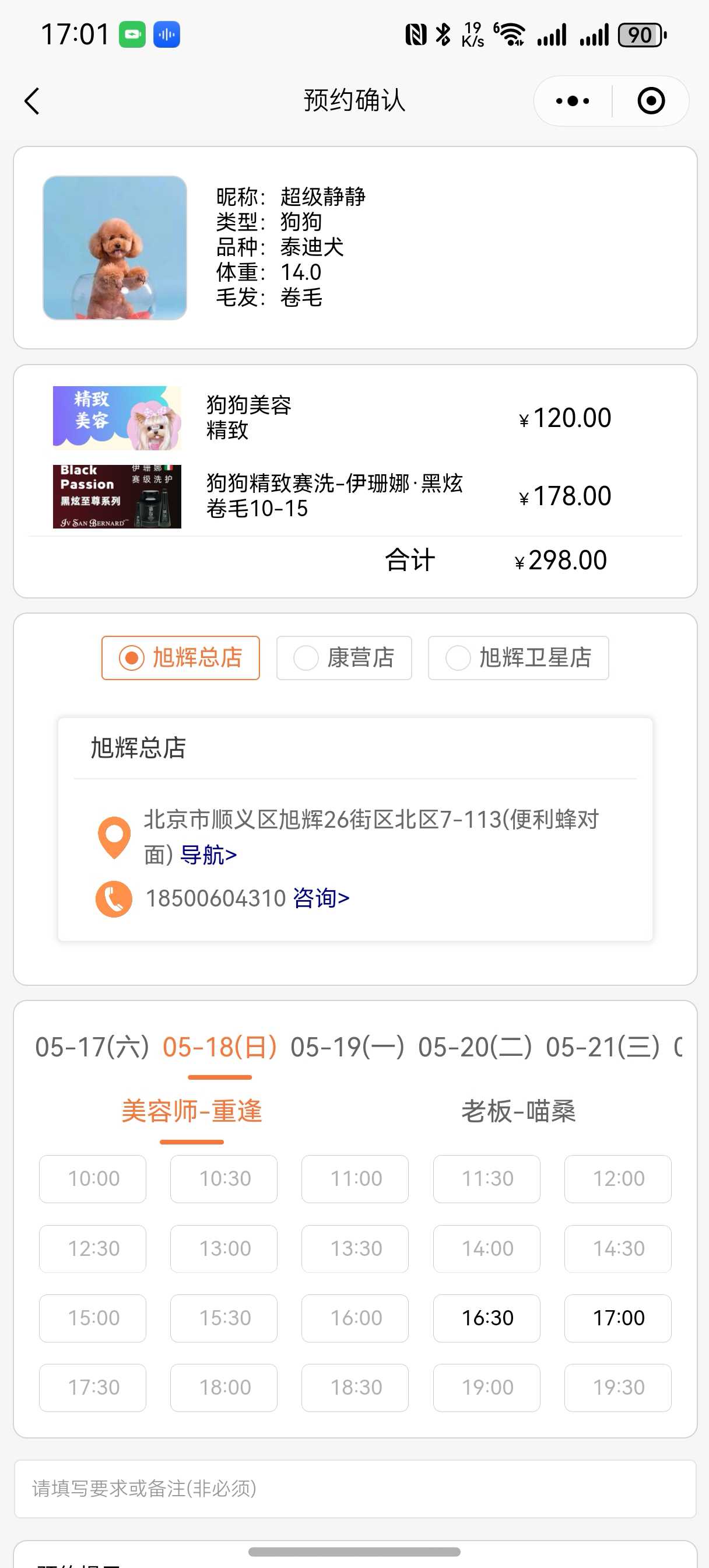The image size is (709, 1568).
Task: Select the 旭辉总店 store option
Action: 181,657
